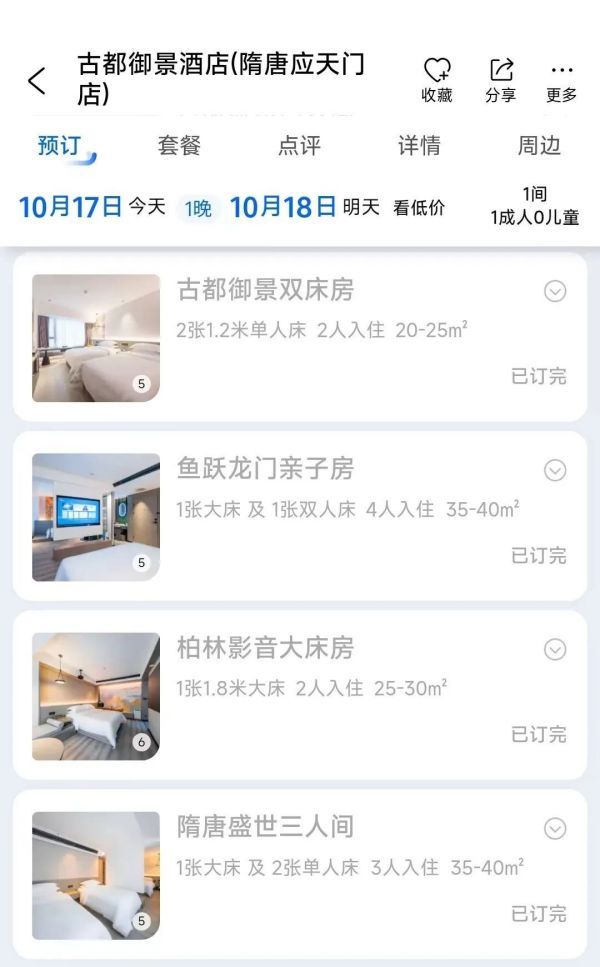
Task: Switch to the 周边 tab
Action: (538, 146)
